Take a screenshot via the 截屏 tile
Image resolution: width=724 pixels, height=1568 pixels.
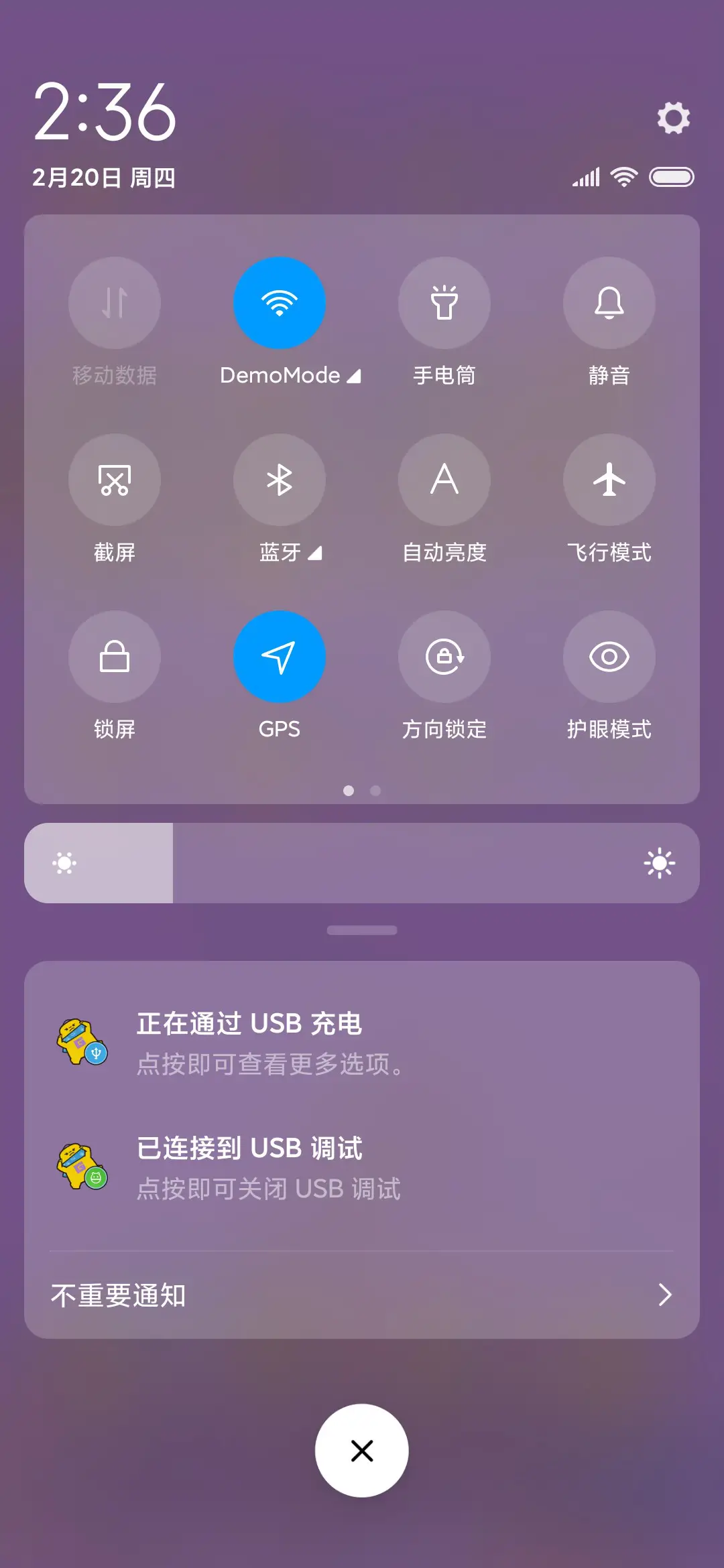point(115,480)
